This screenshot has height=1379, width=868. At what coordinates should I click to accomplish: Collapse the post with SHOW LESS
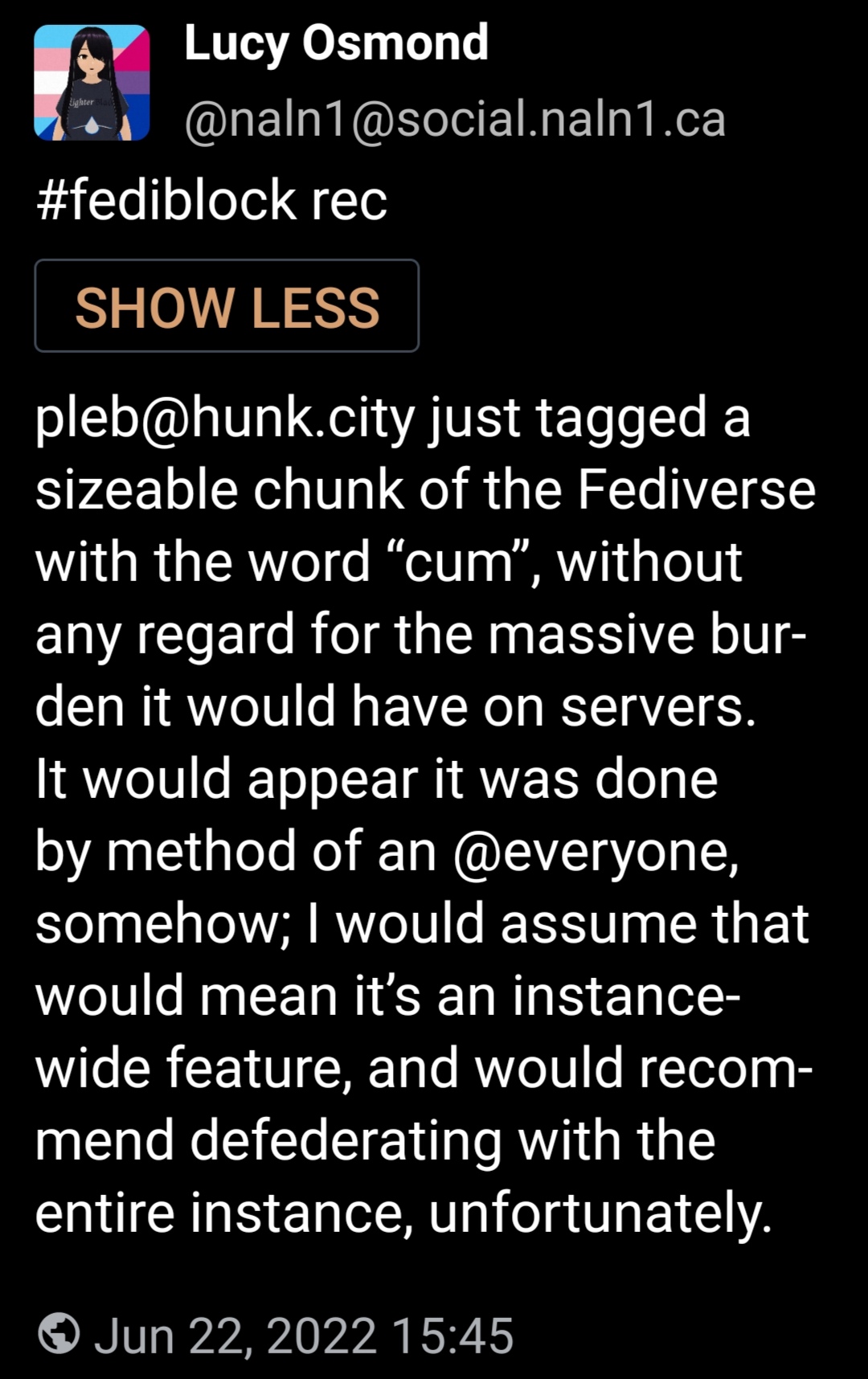[x=227, y=306]
